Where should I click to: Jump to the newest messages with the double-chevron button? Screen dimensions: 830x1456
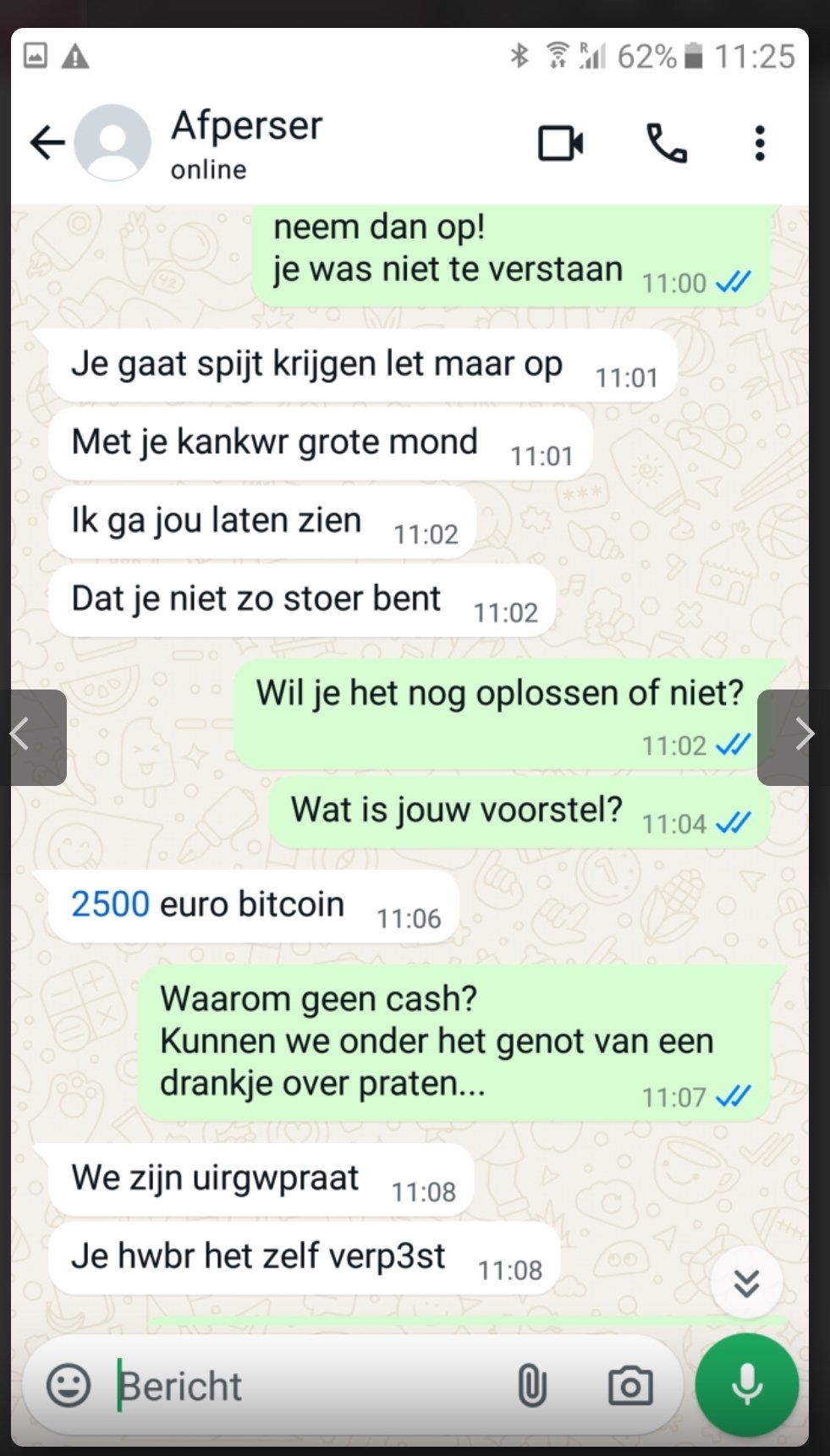pos(746,1283)
